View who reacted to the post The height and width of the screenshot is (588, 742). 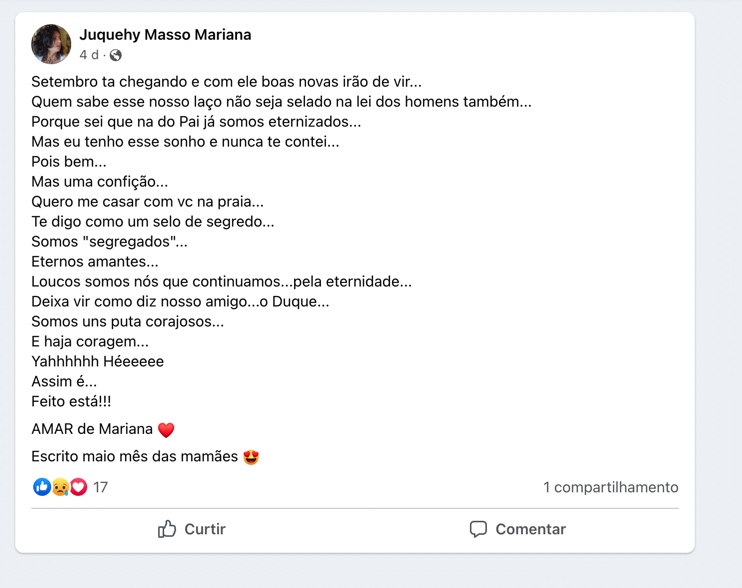click(70, 487)
